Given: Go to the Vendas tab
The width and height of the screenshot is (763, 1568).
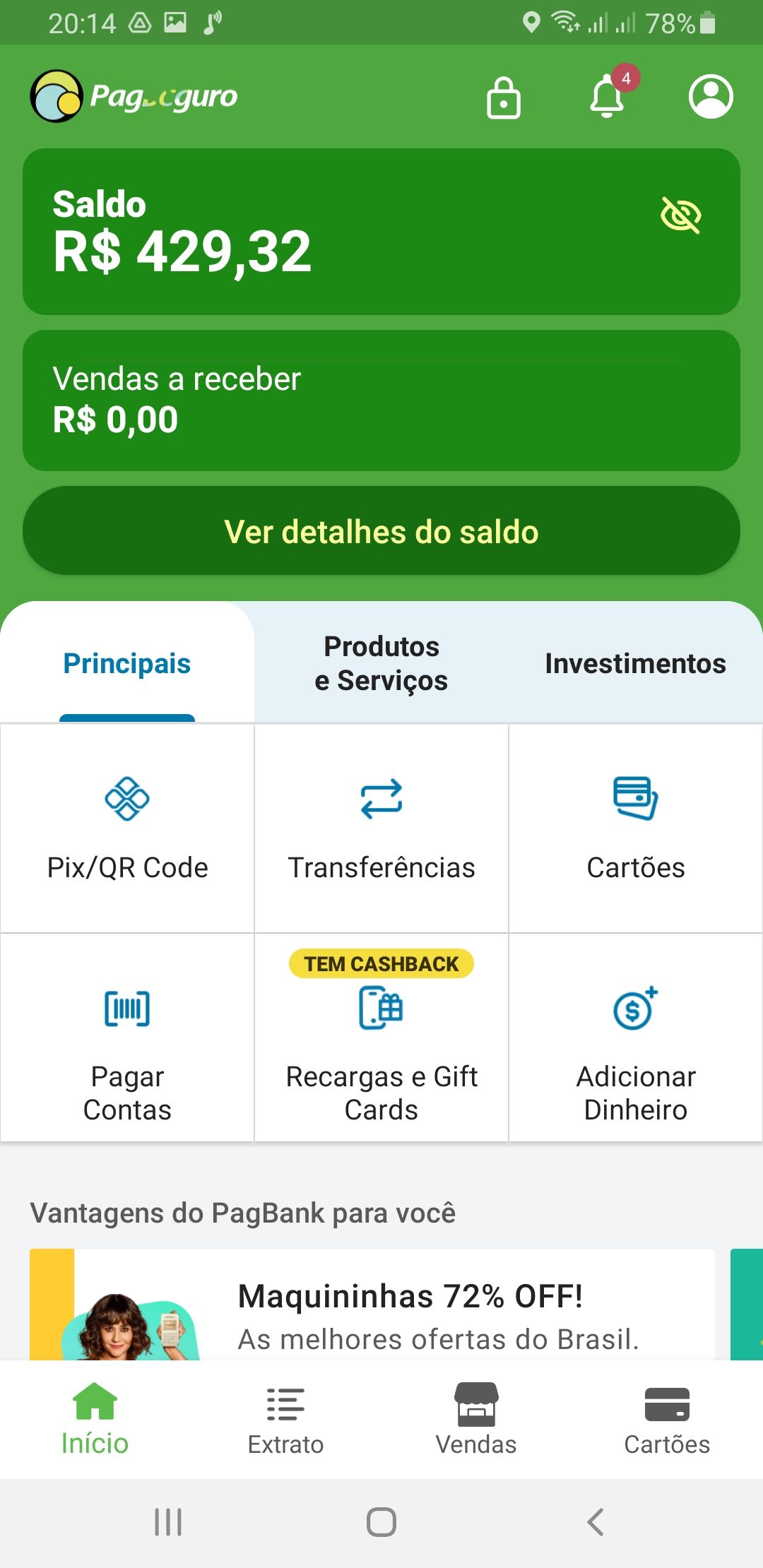Looking at the screenshot, I should pyautogui.click(x=476, y=1420).
